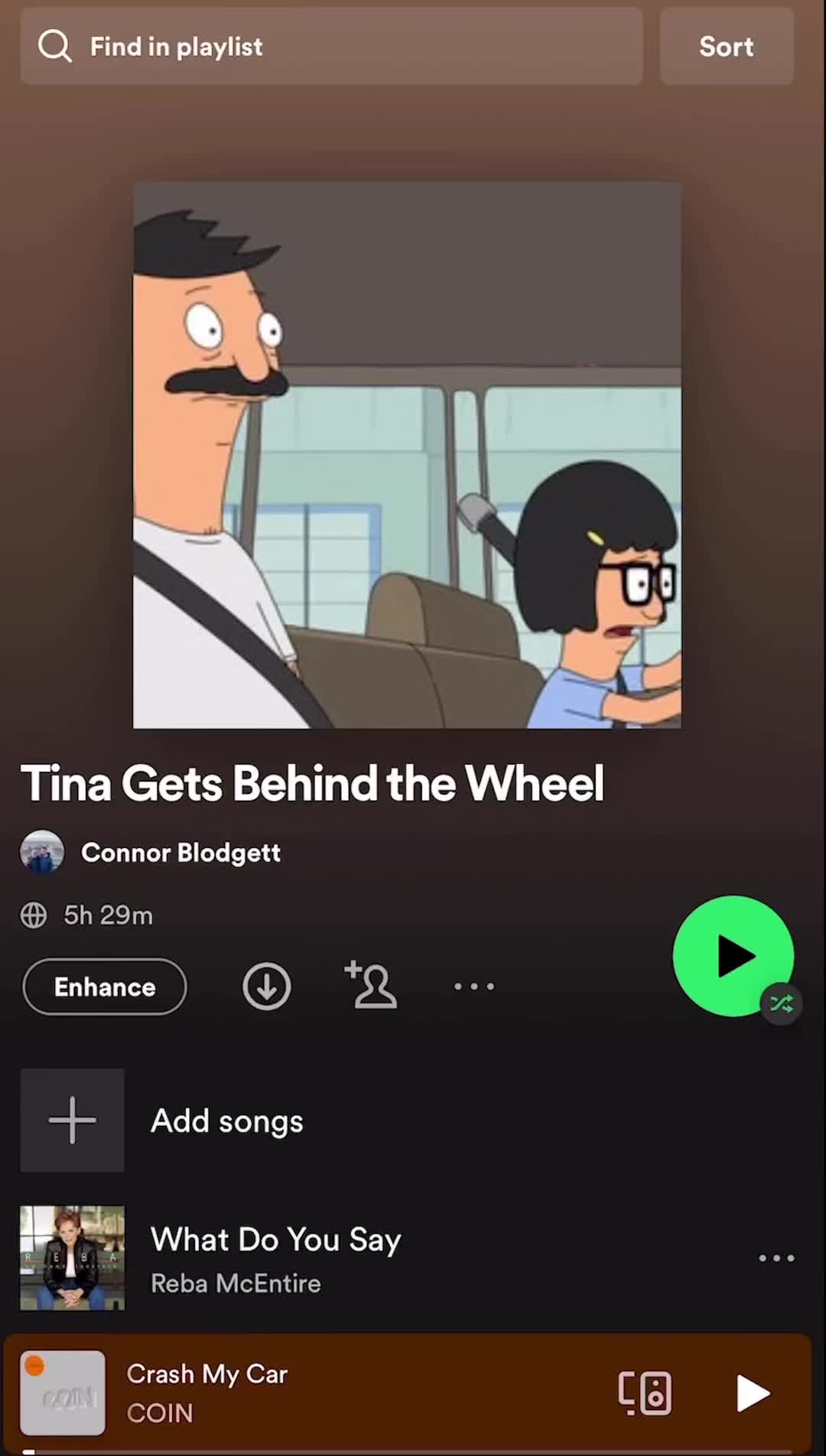The image size is (826, 1456).
Task: Open the playlist's more options menu
Action: click(x=474, y=986)
